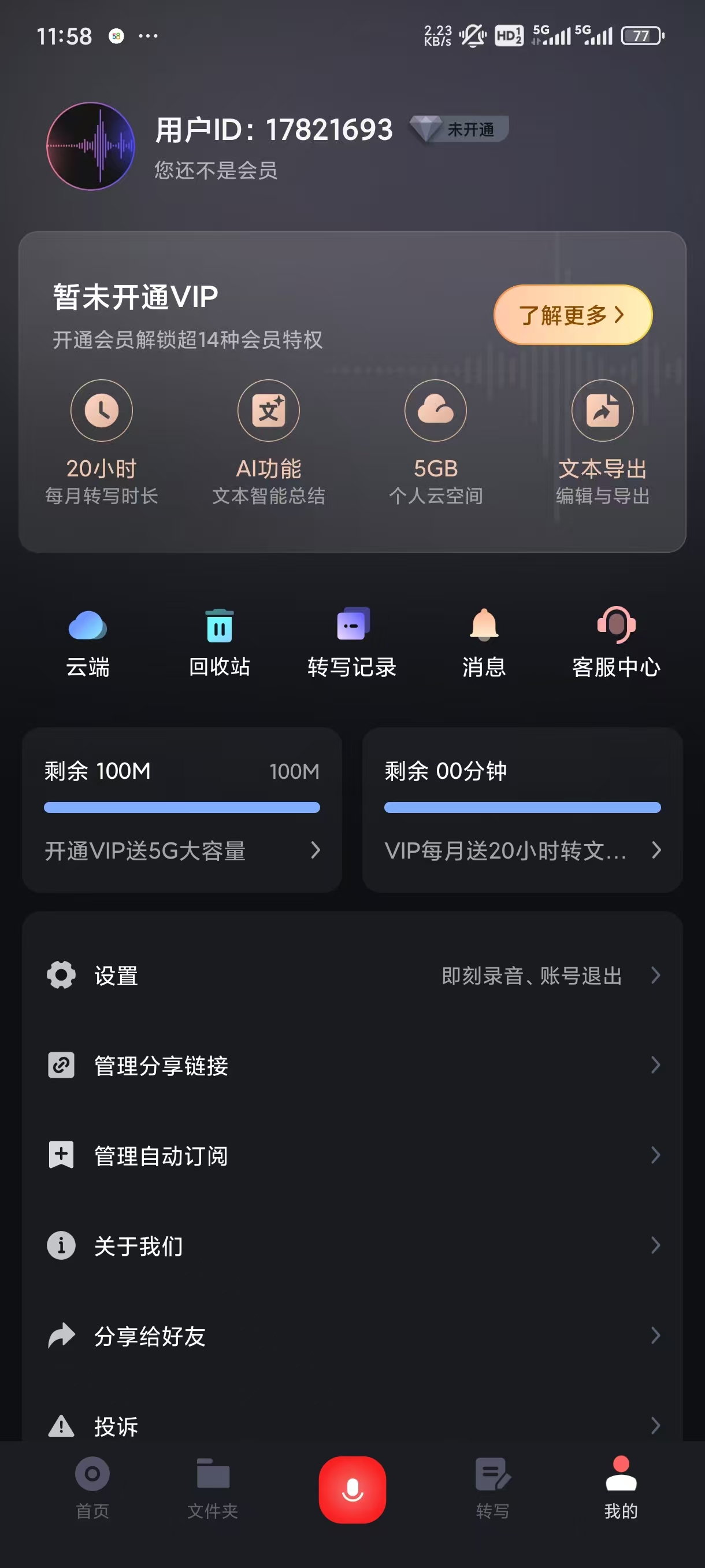Open the 文本导出 export feature icon
The image size is (705, 1568).
603,411
